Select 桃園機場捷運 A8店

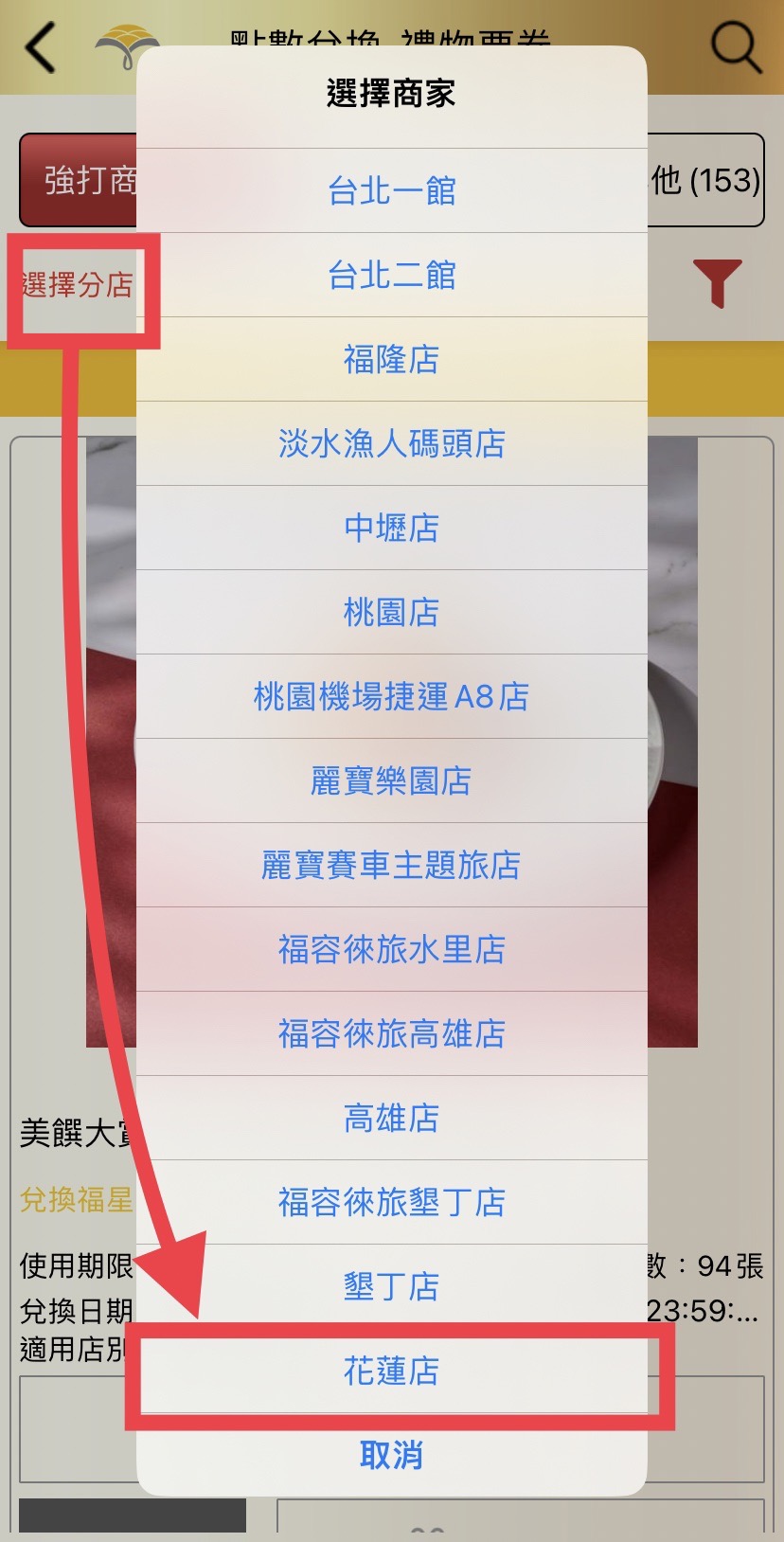[x=391, y=696]
